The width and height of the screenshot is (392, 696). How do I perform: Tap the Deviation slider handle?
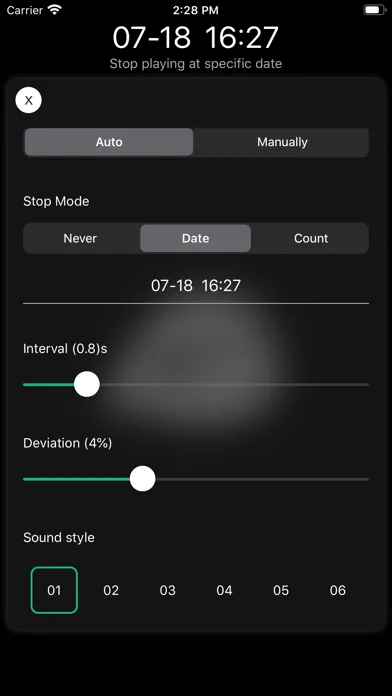pos(143,479)
